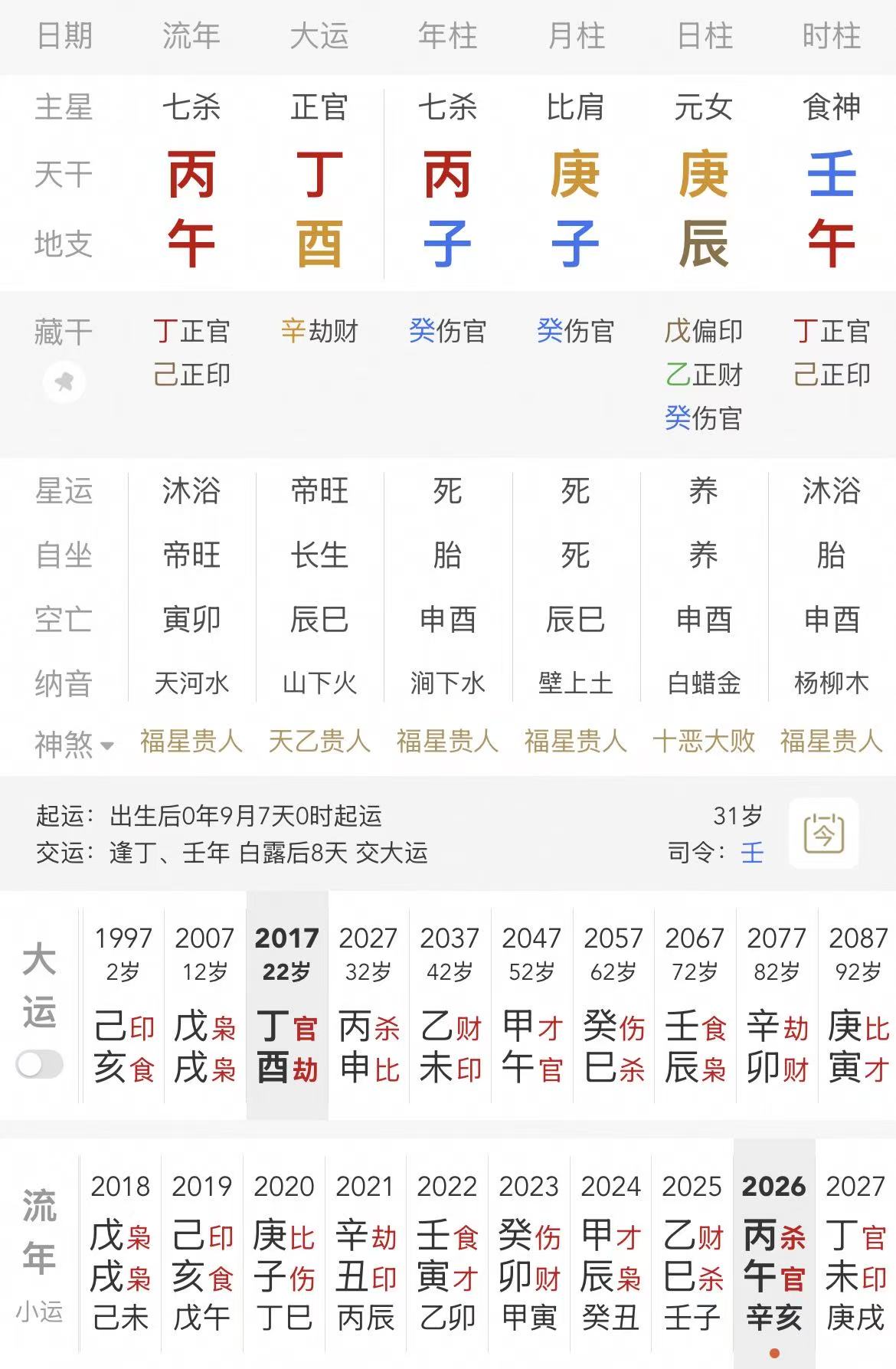This screenshot has width=896, height=1369.
Task: Select the 2037 乙未 大运 column
Action: [450, 1005]
